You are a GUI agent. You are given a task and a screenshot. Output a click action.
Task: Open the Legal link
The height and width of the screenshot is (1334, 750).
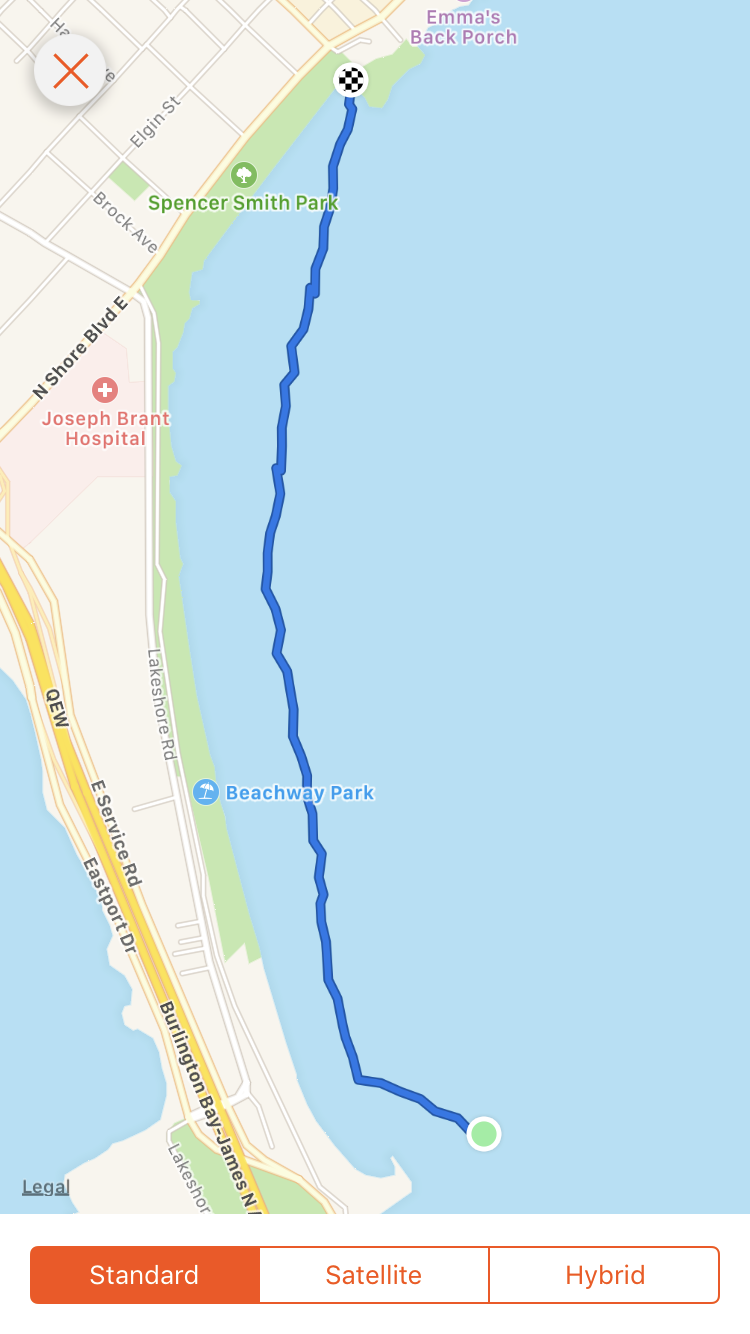click(x=46, y=1187)
